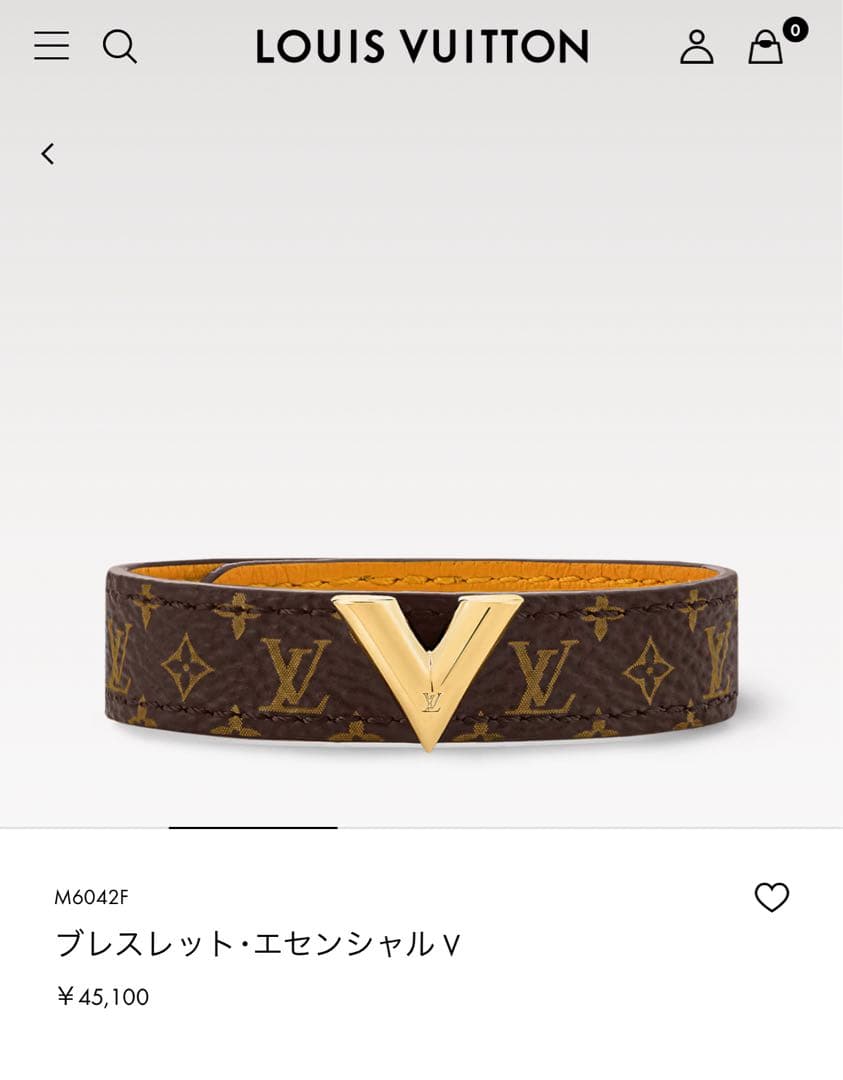Tap the magnifying glass to search products
The height and width of the screenshot is (1080, 843).
point(122,46)
